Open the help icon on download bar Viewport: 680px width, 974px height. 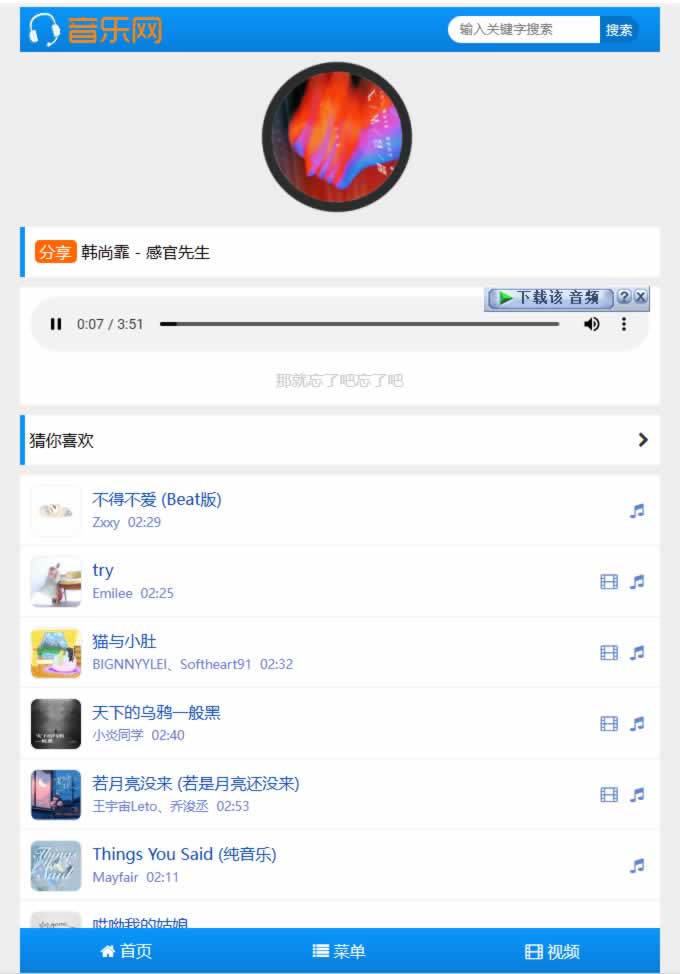pos(624,297)
